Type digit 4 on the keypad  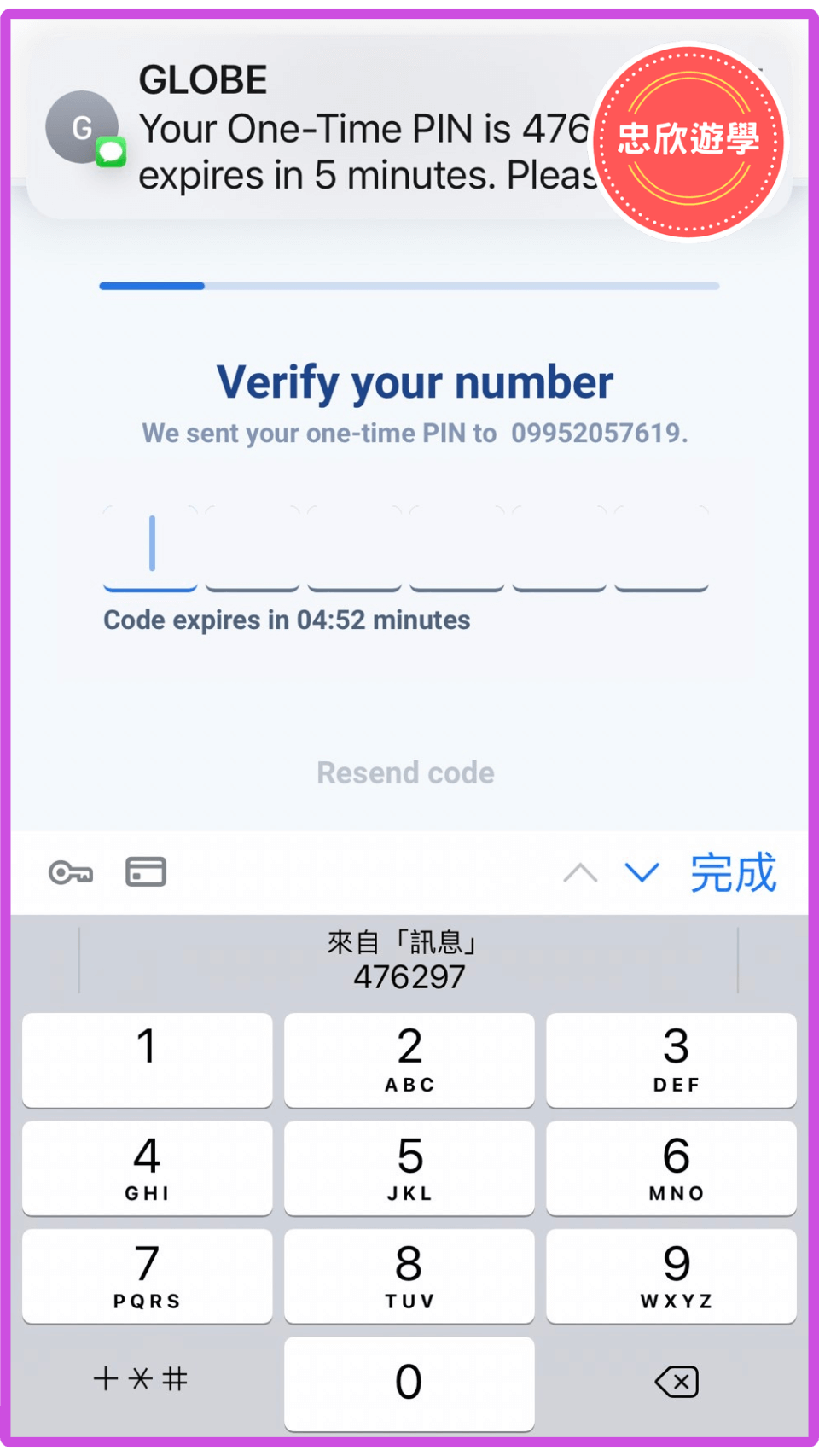148,1168
